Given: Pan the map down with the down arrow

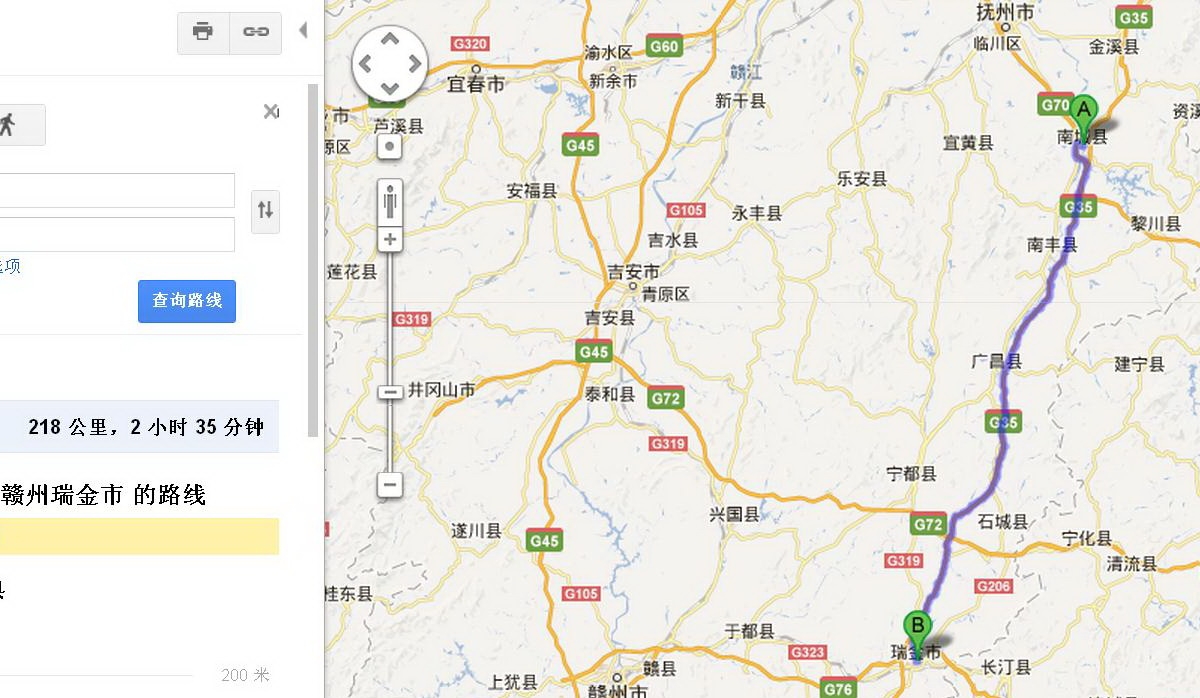Looking at the screenshot, I should click(x=390, y=88).
